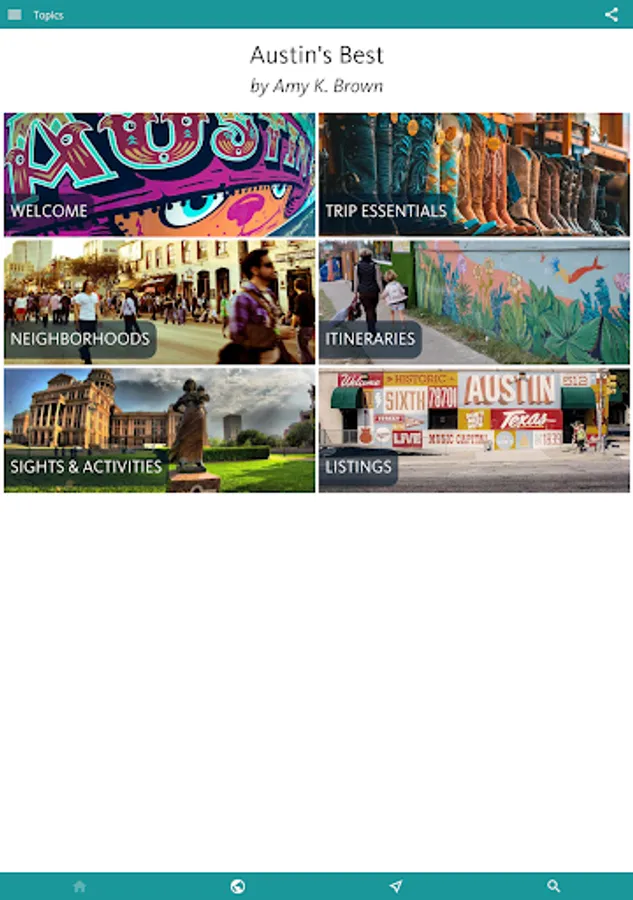
Task: Open the Trip Essentials tile
Action: pos(474,174)
